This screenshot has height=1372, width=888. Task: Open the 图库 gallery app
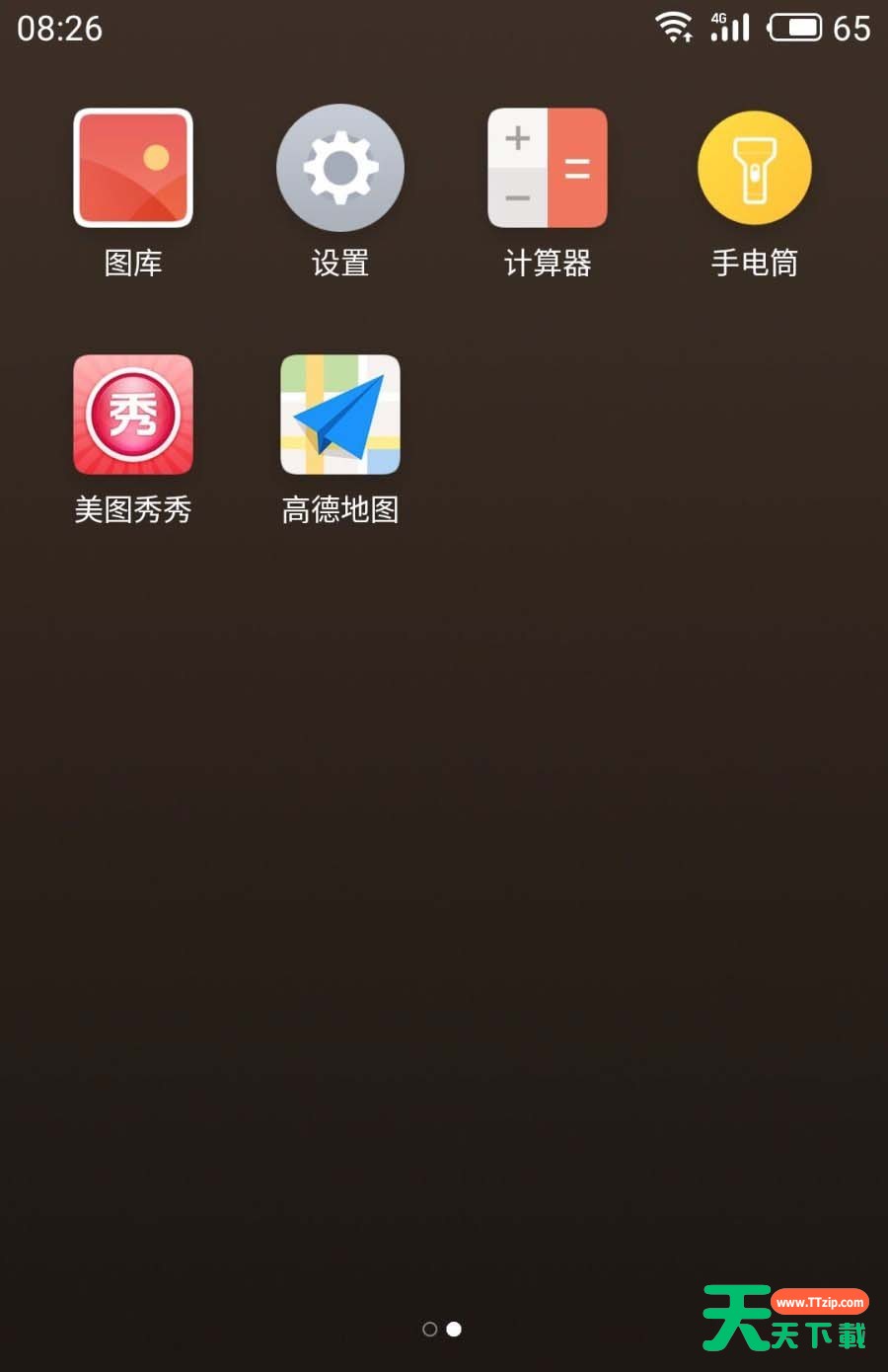click(133, 168)
